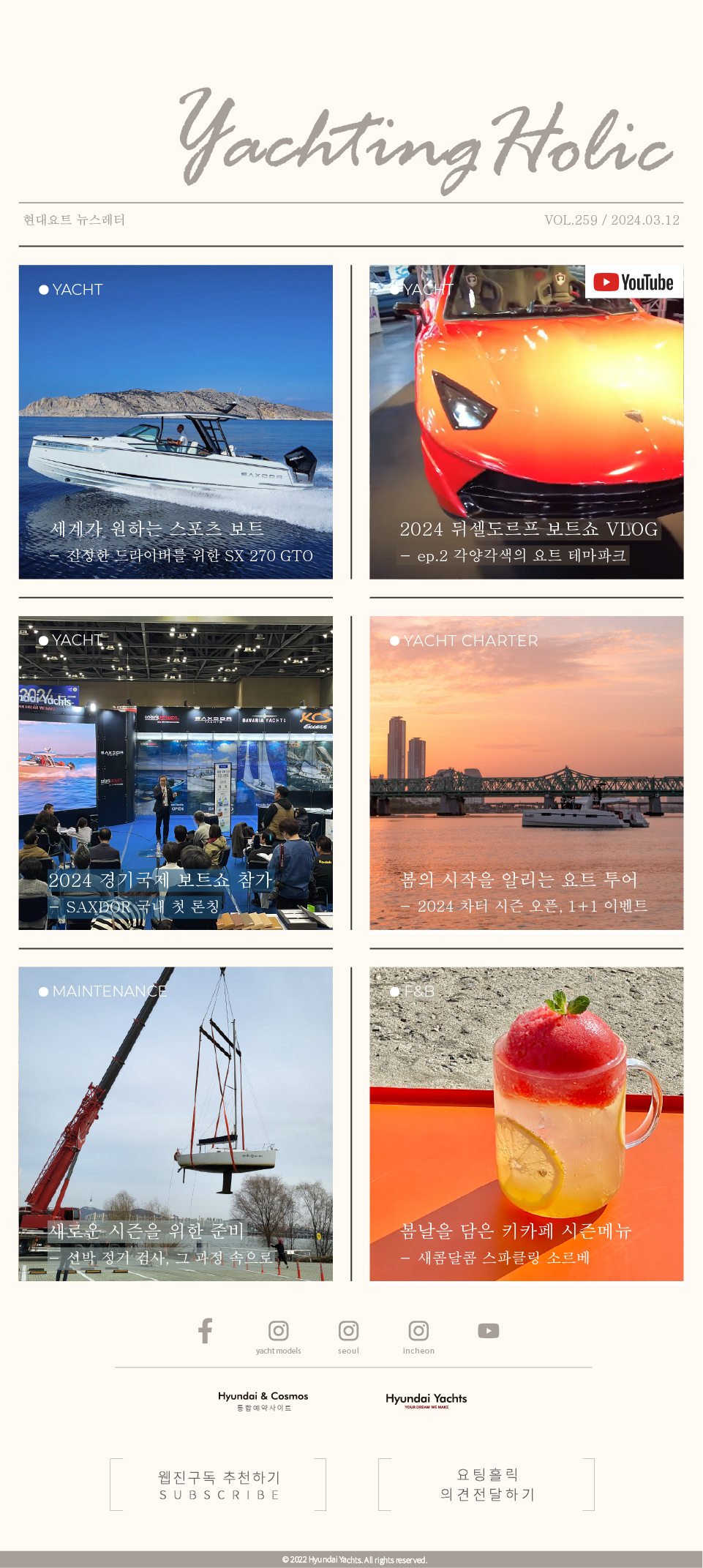Tap the 요팅홀릭 의견전달하기 button
Viewport: 703px width, 1568px height.
pyautogui.click(x=486, y=1485)
